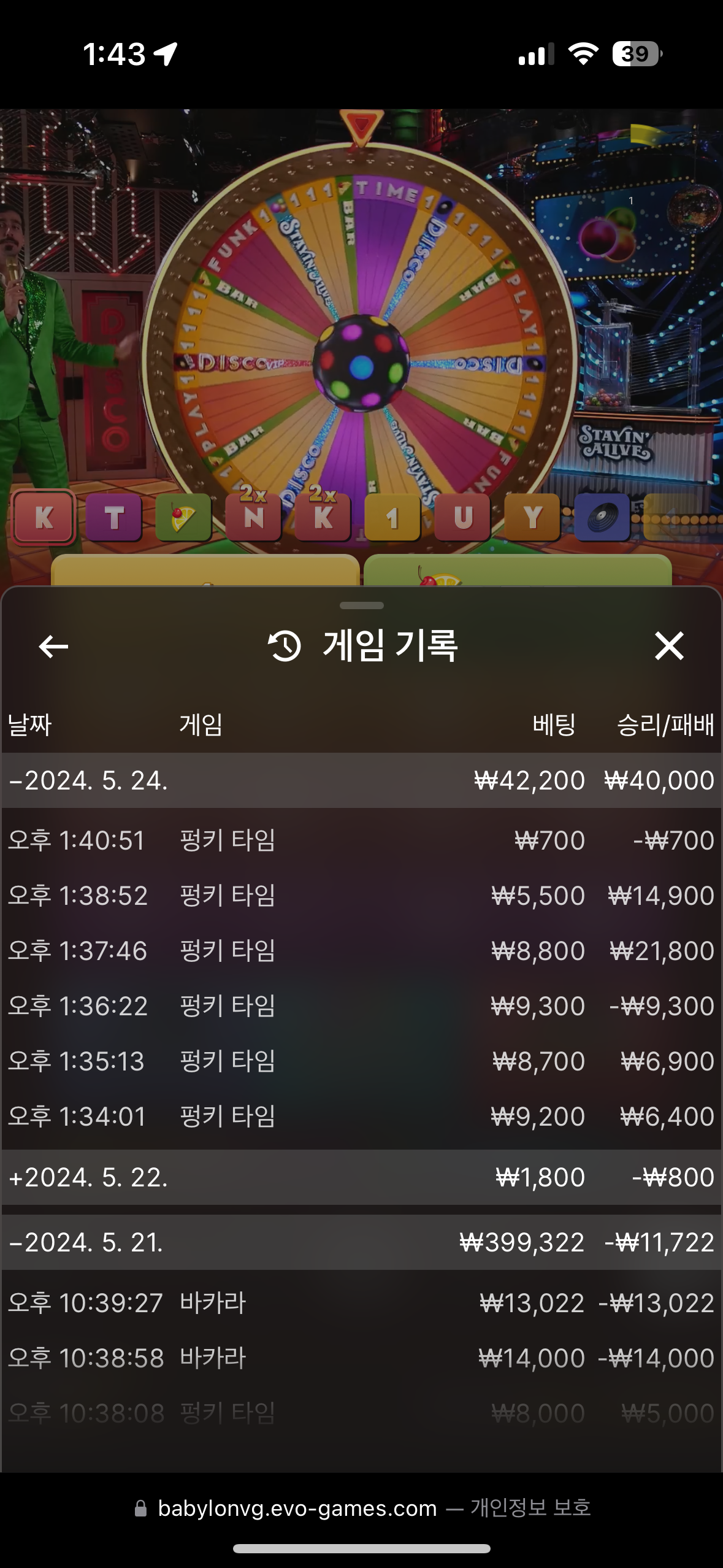
Task: Expand the 2024. 5. 22. date group
Action: (x=361, y=1177)
